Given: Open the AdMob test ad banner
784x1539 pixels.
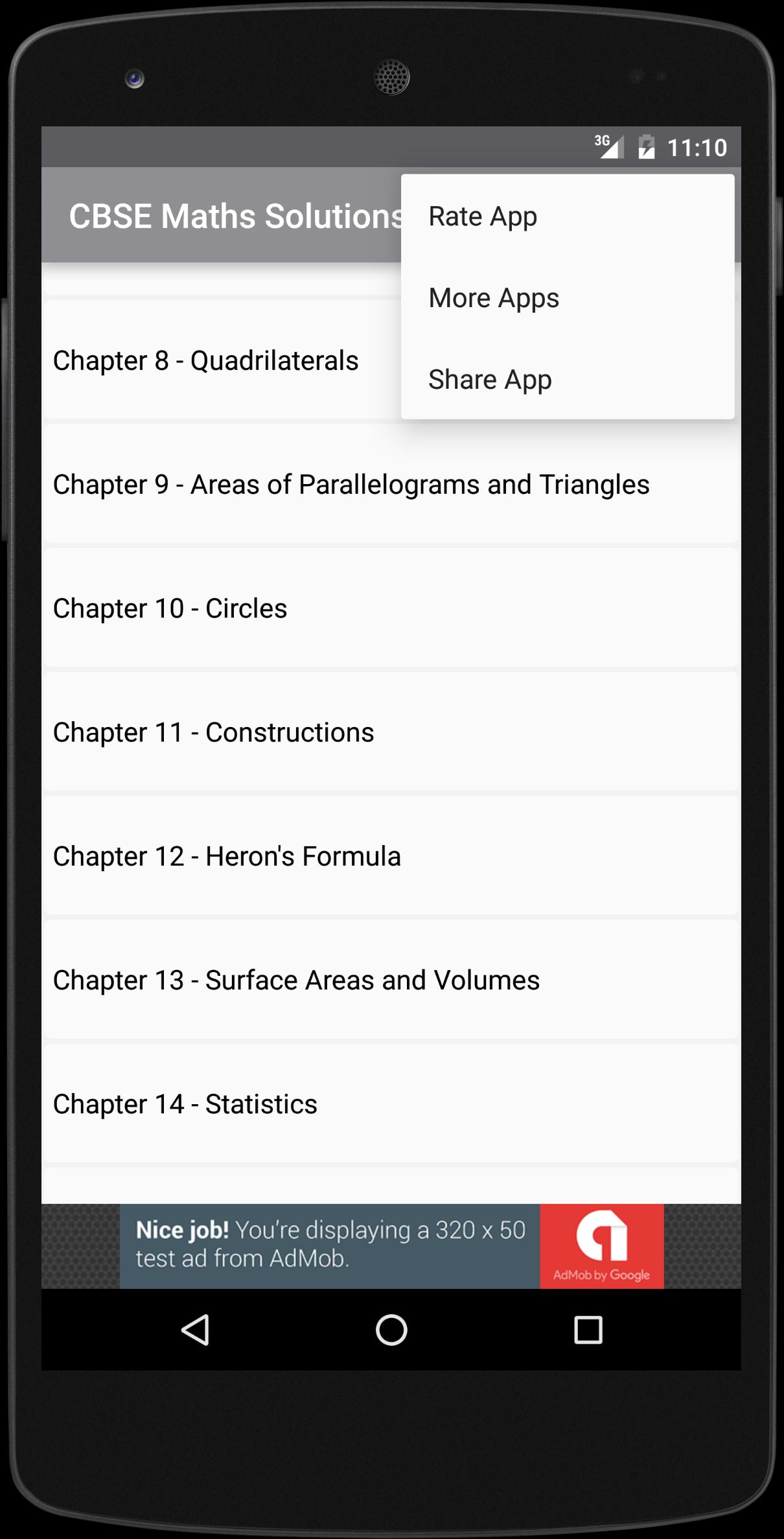Looking at the screenshot, I should point(391,1245).
